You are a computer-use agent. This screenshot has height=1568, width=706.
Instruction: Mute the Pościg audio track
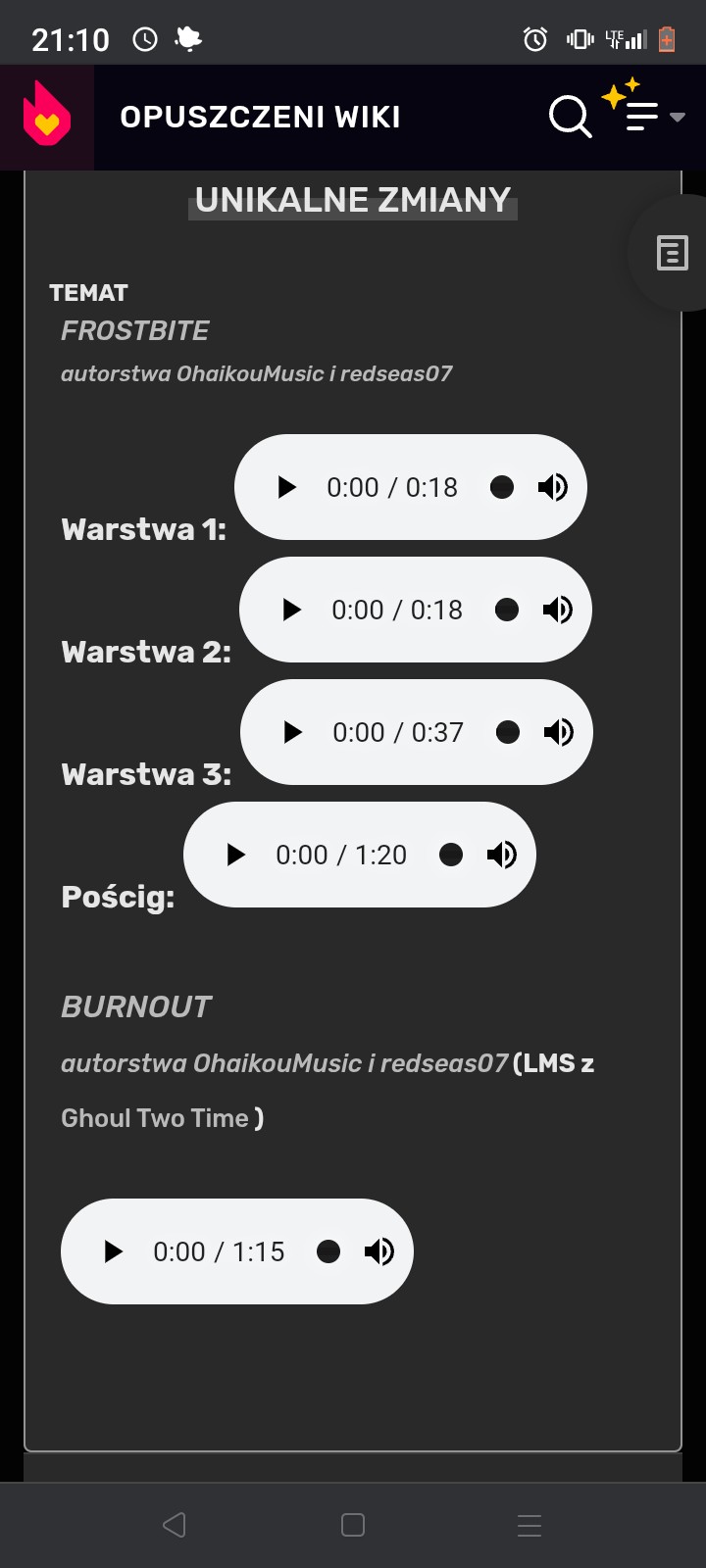click(502, 855)
